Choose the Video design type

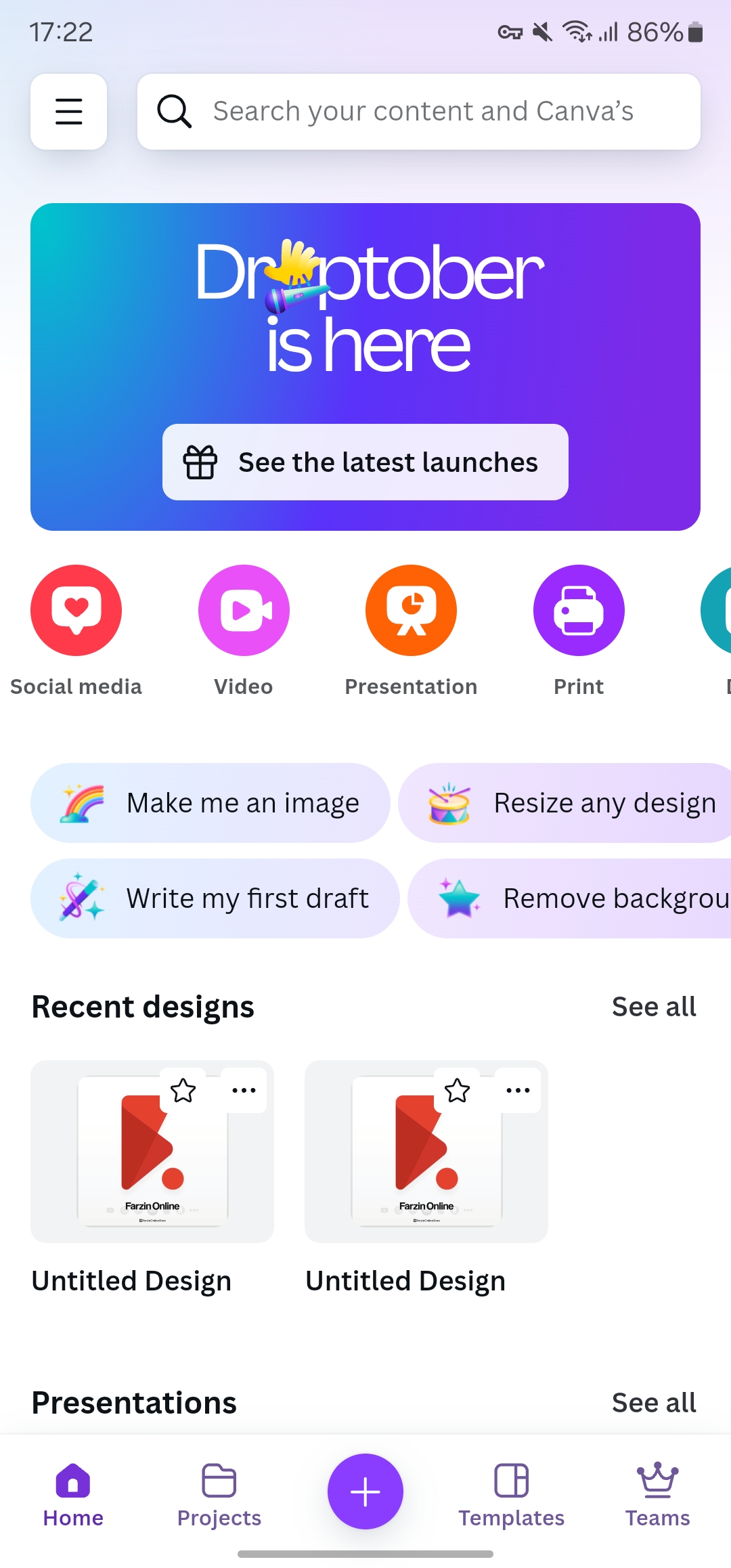tap(244, 630)
